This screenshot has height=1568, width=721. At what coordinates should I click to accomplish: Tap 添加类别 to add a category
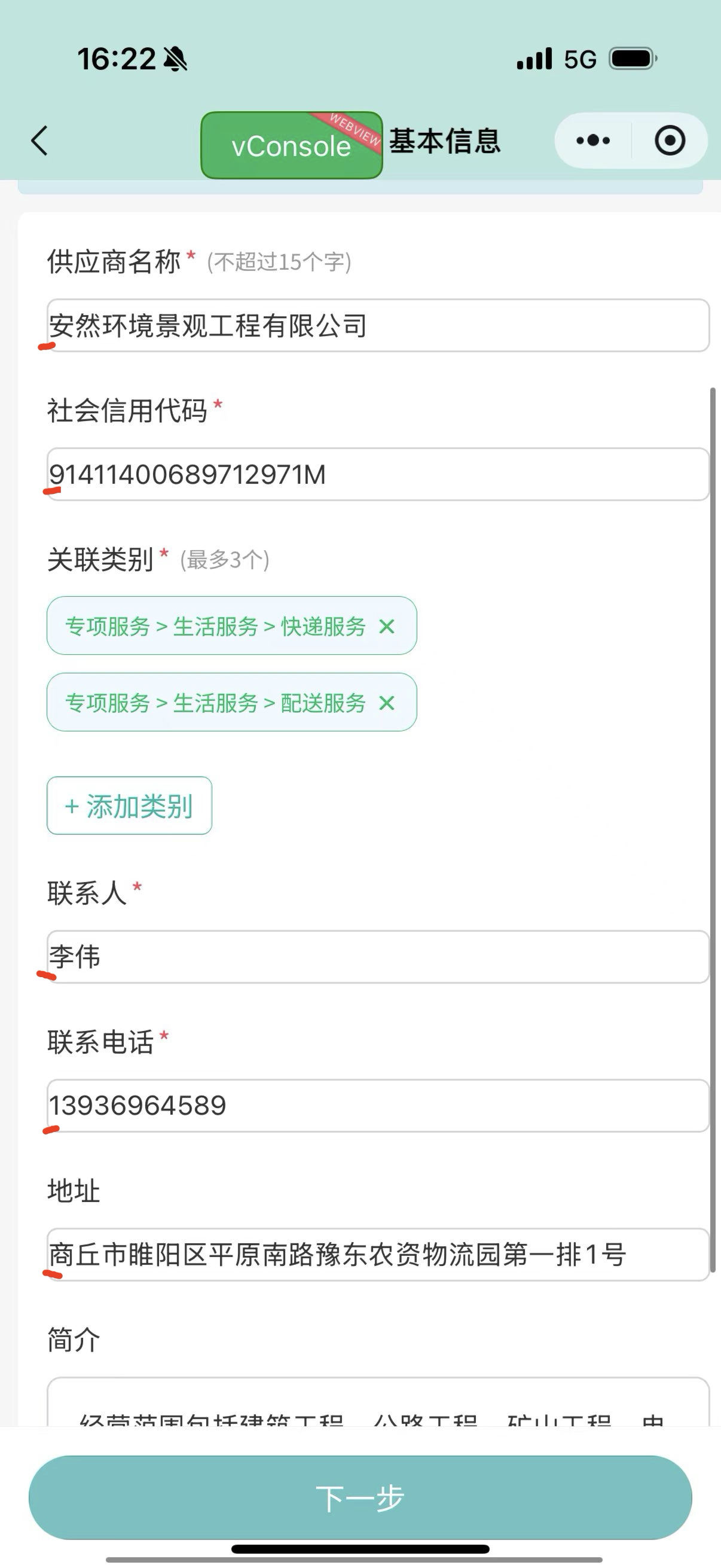tap(129, 807)
